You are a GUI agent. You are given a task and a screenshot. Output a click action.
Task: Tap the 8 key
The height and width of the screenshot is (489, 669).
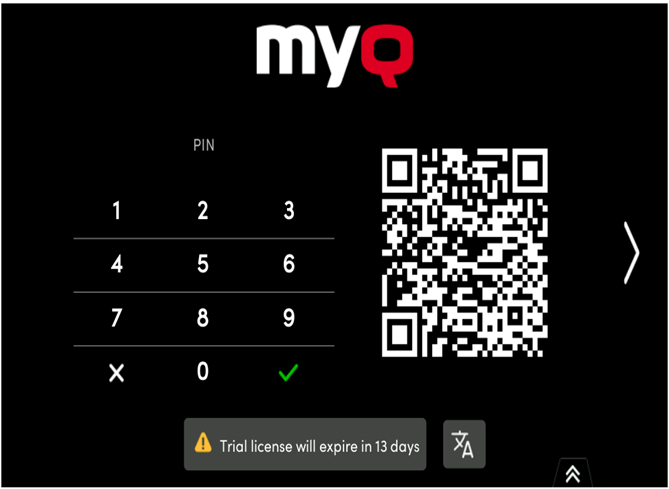point(203,319)
